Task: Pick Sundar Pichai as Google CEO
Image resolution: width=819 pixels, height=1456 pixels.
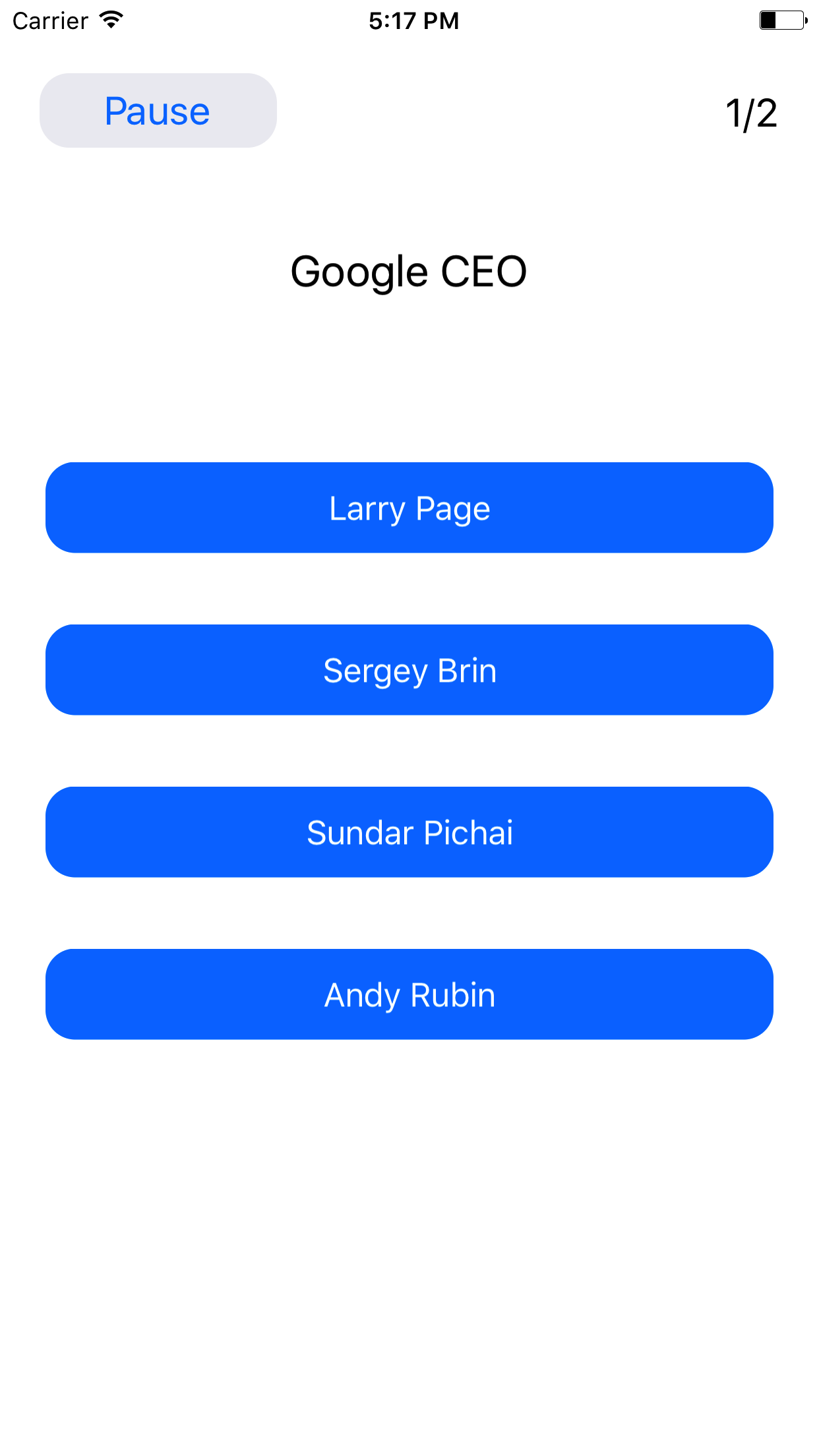Action: (x=409, y=832)
